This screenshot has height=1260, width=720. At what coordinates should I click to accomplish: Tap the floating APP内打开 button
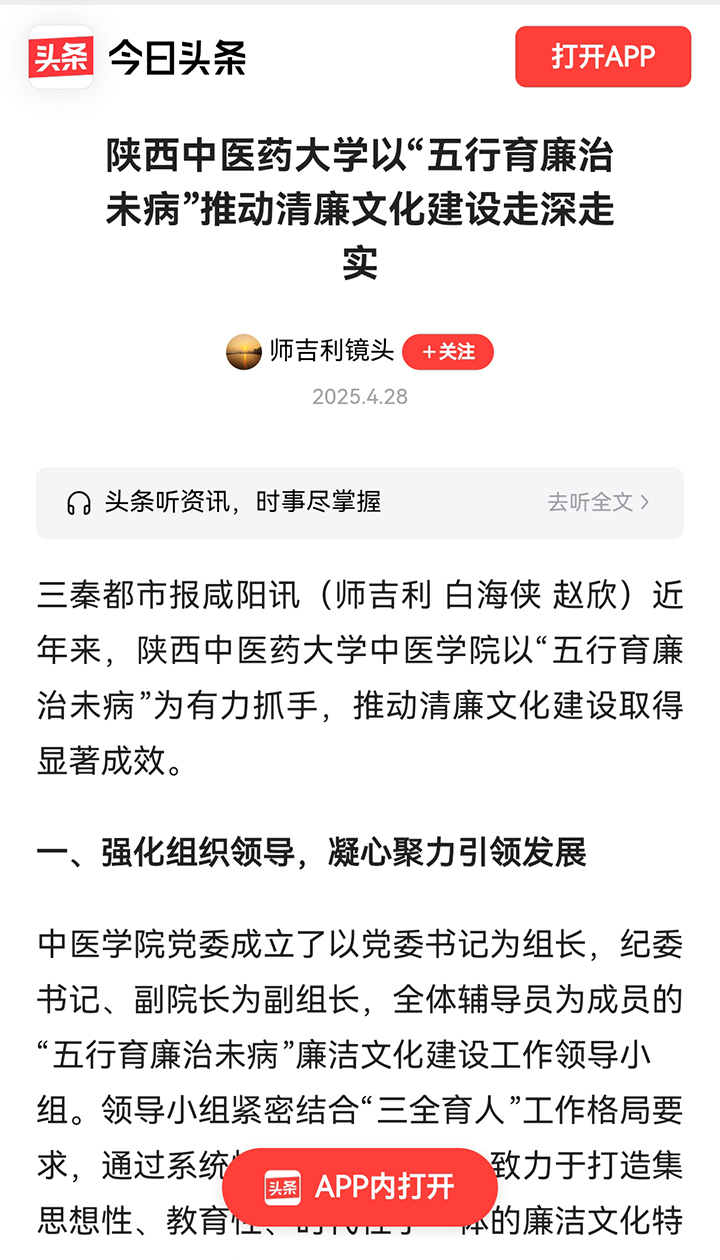(x=360, y=1187)
